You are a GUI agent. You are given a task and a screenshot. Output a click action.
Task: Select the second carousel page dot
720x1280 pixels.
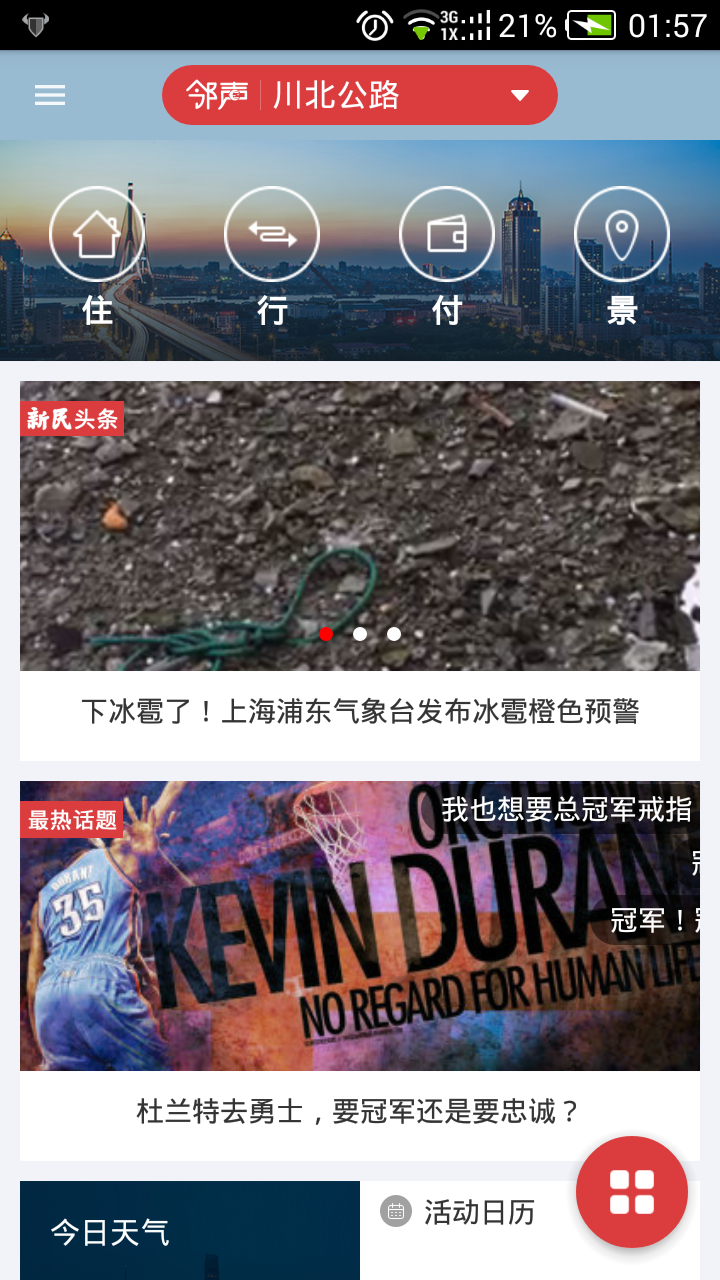(360, 634)
